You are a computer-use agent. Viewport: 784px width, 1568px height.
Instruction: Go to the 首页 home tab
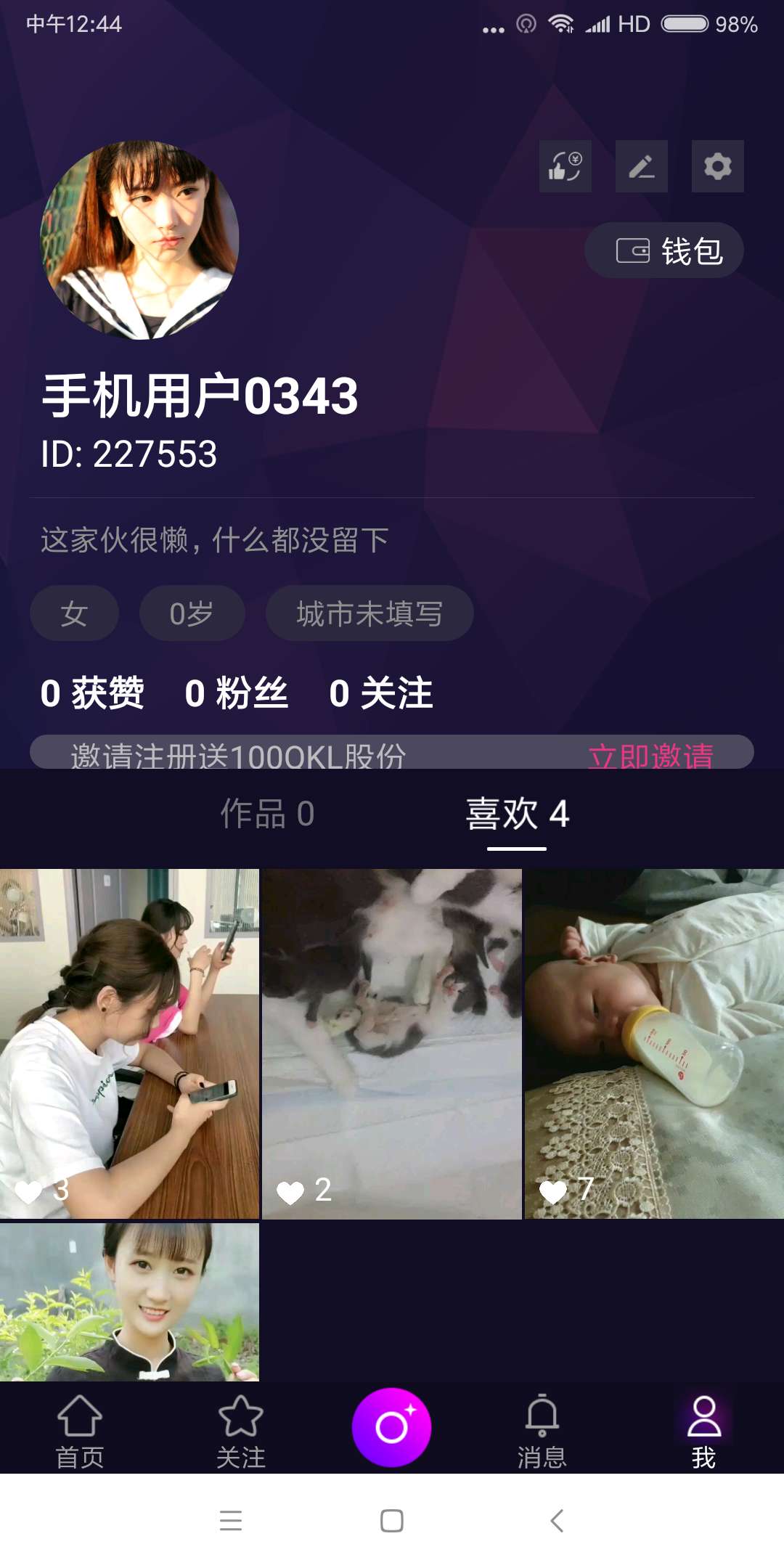tap(79, 1429)
